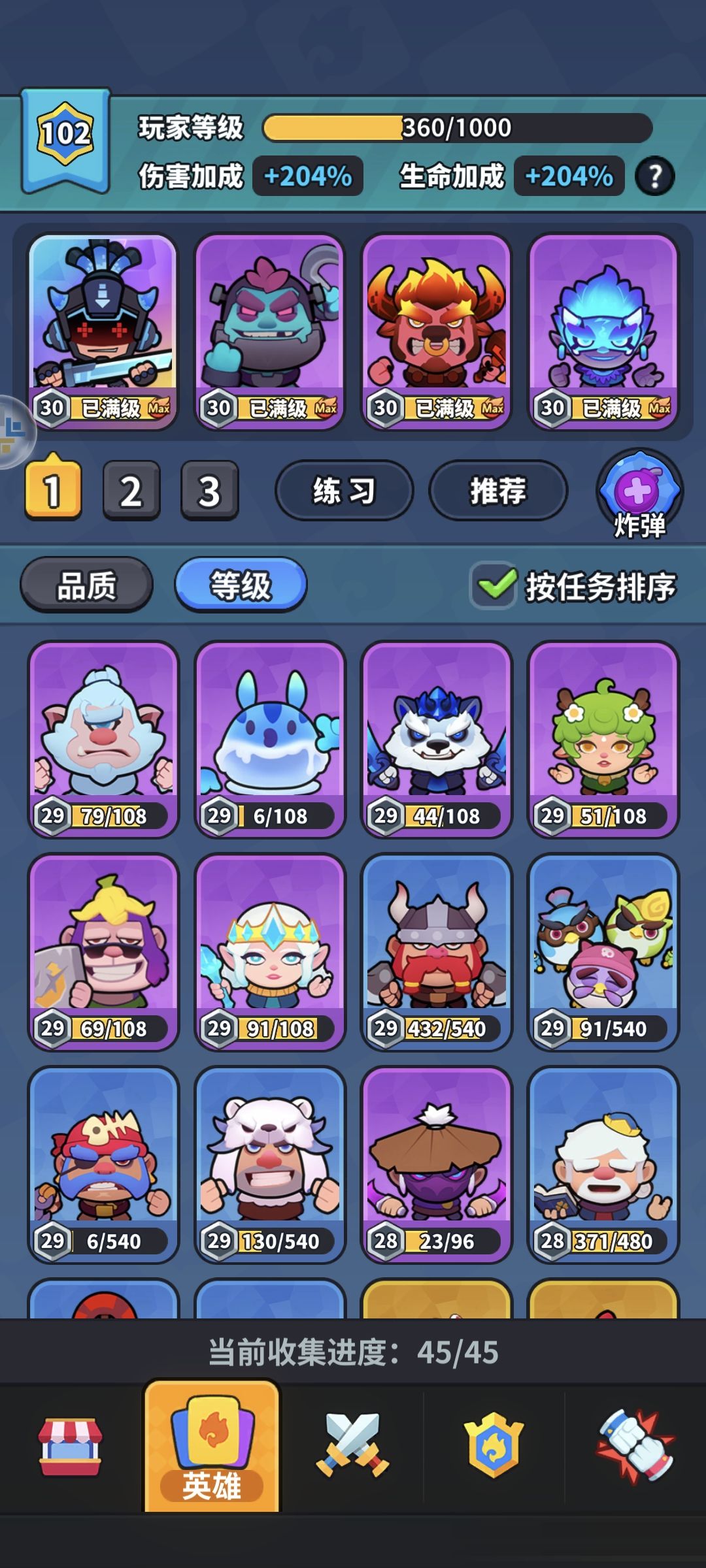Open the ice queen hero card

pyautogui.click(x=269, y=947)
